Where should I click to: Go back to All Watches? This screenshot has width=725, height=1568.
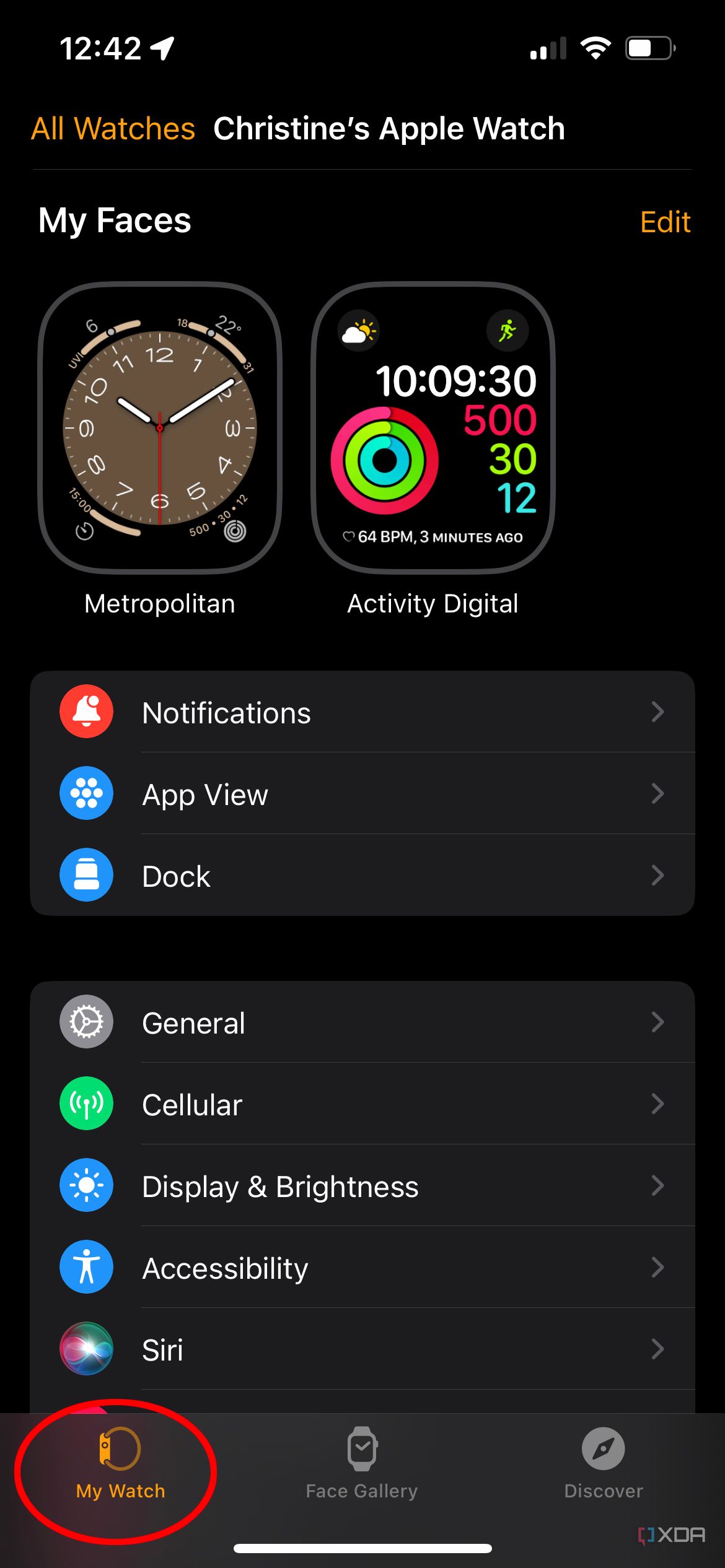pyautogui.click(x=113, y=129)
